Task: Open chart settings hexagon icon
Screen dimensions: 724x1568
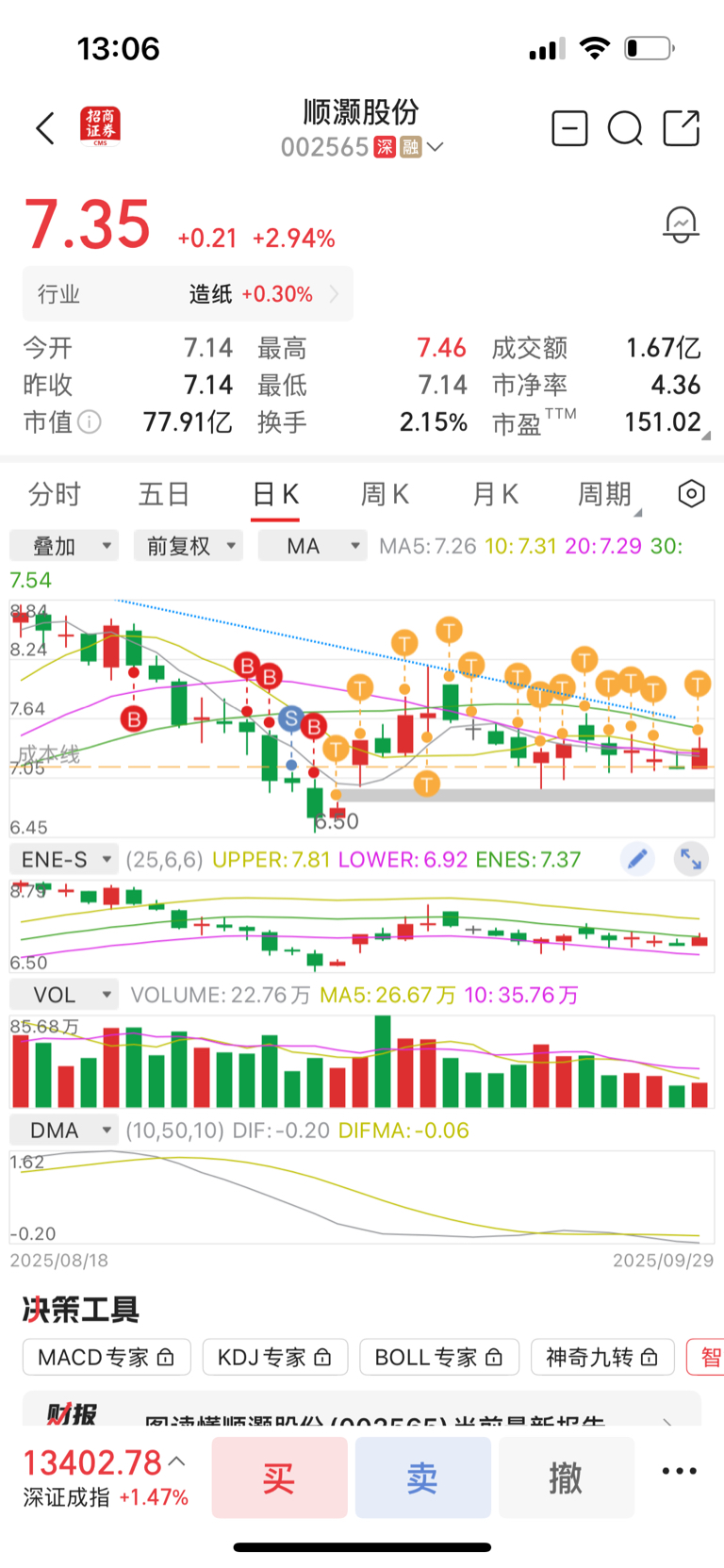Action: click(691, 493)
